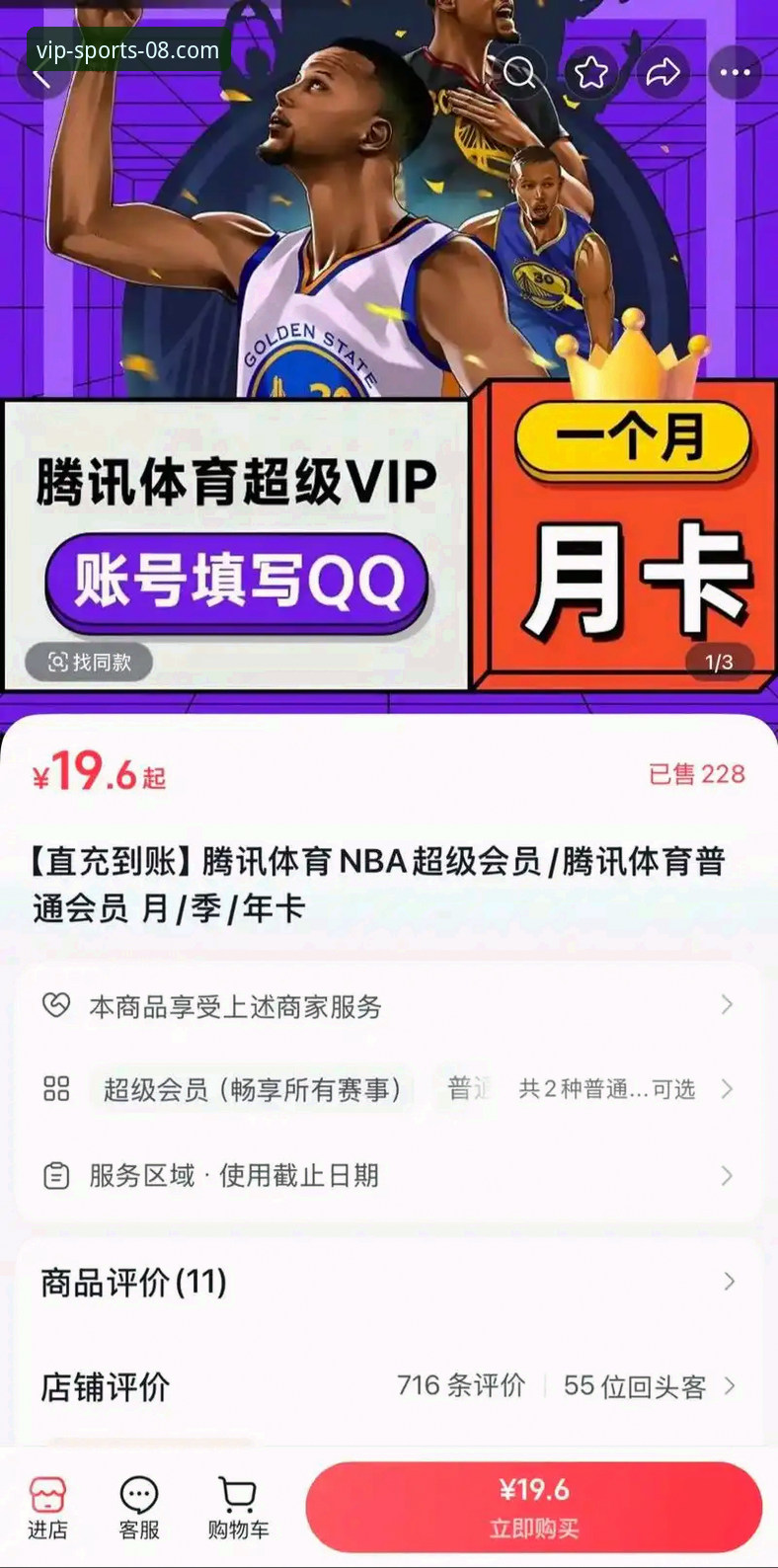
Task: Open the more options ellipsis icon
Action: point(735,73)
